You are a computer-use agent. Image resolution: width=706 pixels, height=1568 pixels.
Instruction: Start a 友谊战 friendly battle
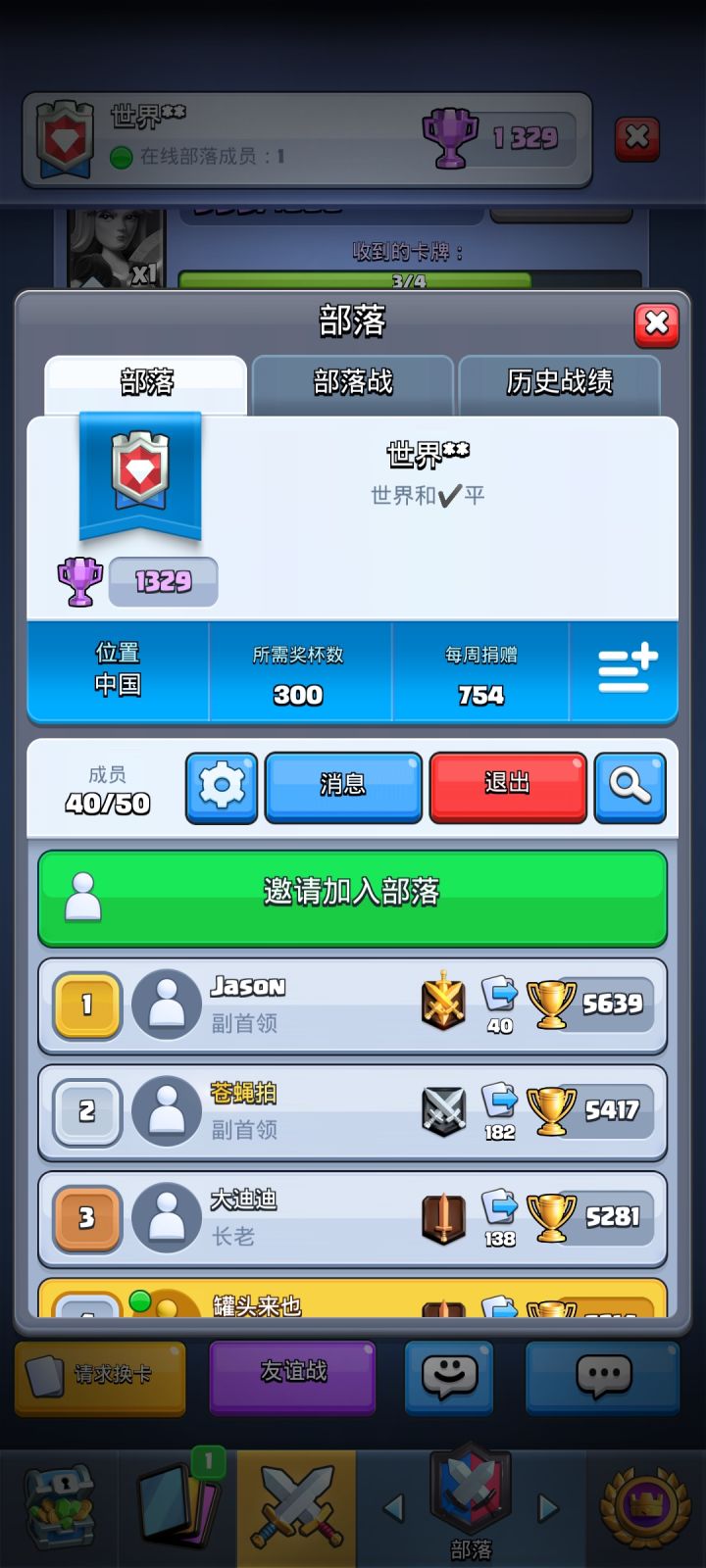tap(291, 1379)
